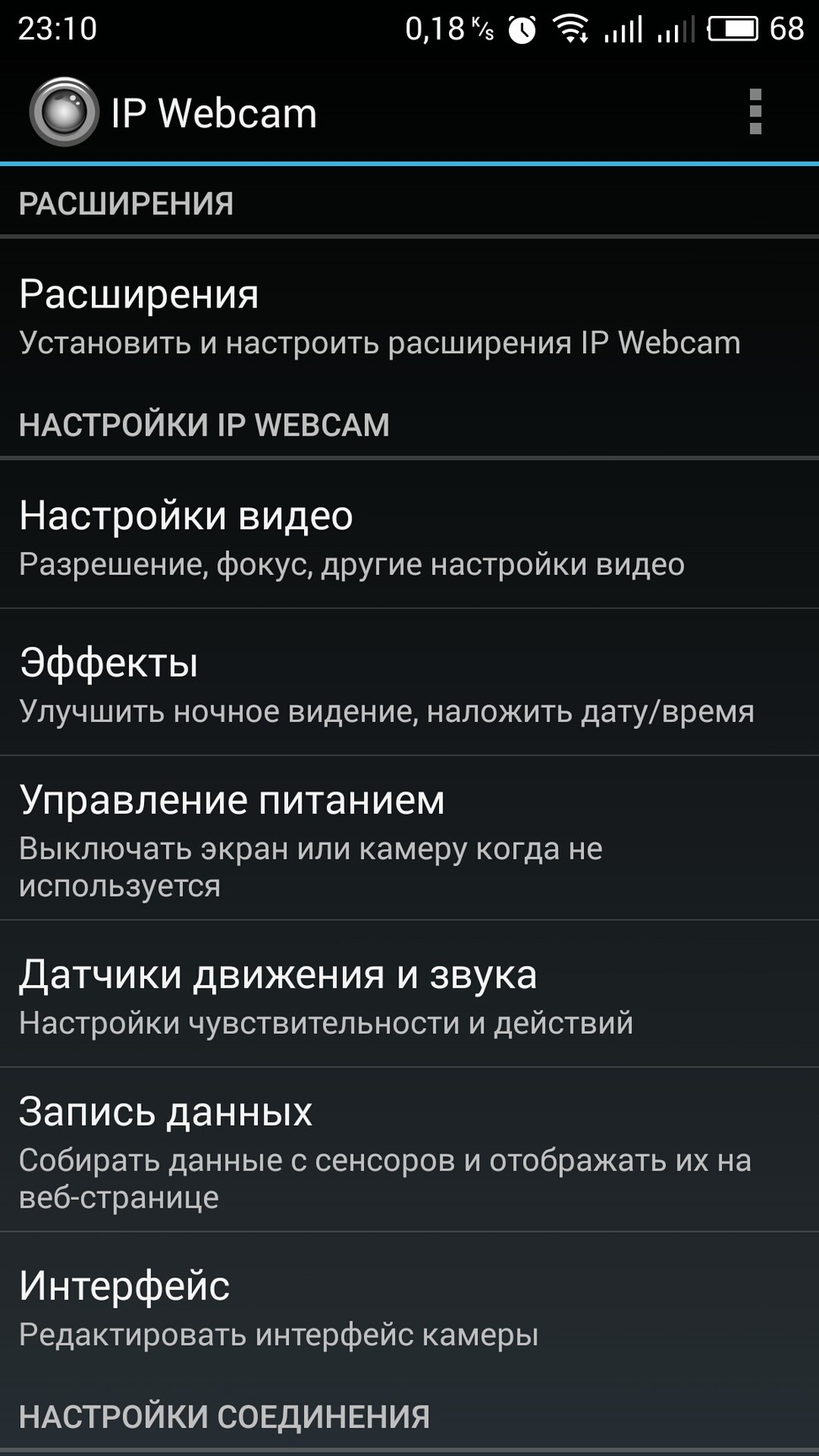The image size is (819, 1456).
Task: Open the Интерфейс settings
Action: (409, 1306)
